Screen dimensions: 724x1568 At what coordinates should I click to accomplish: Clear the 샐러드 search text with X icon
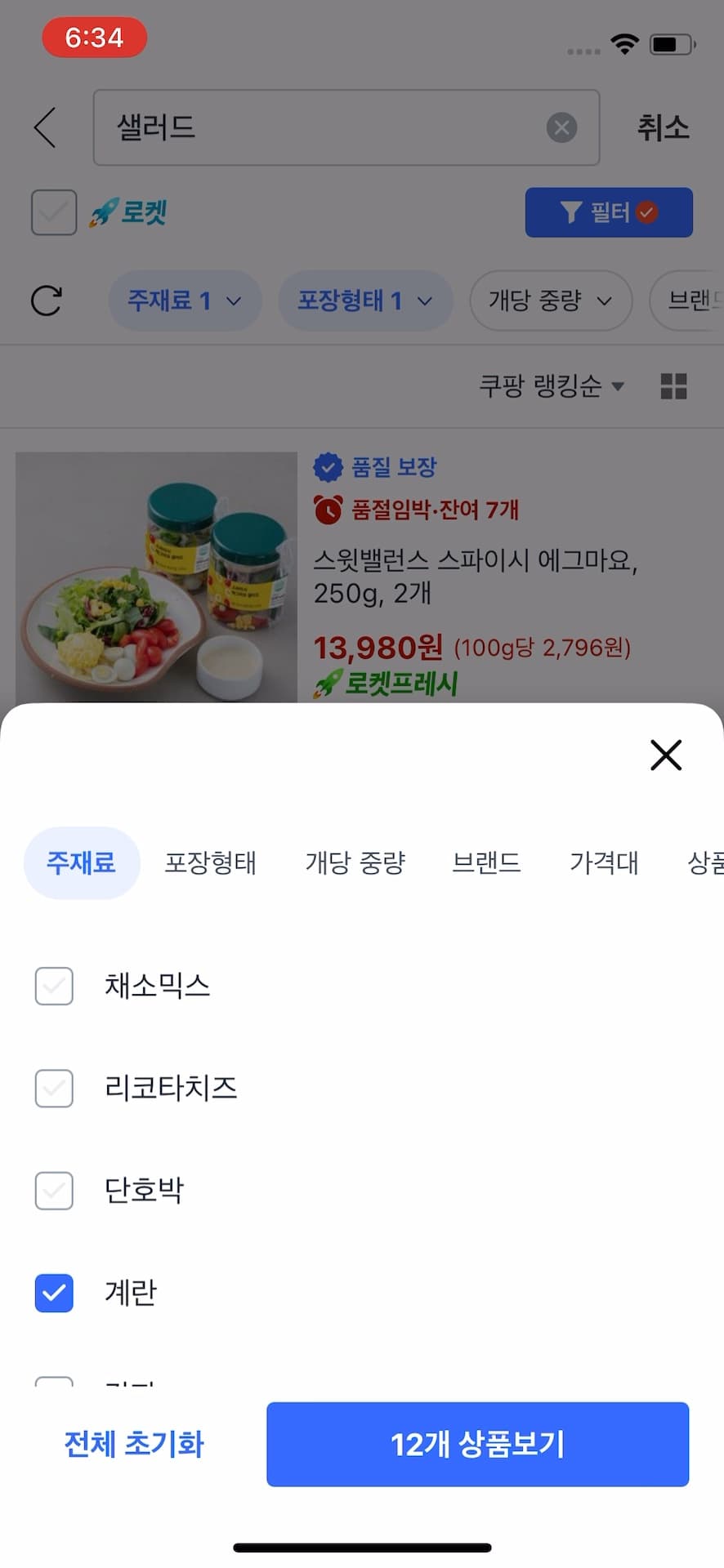[x=561, y=127]
